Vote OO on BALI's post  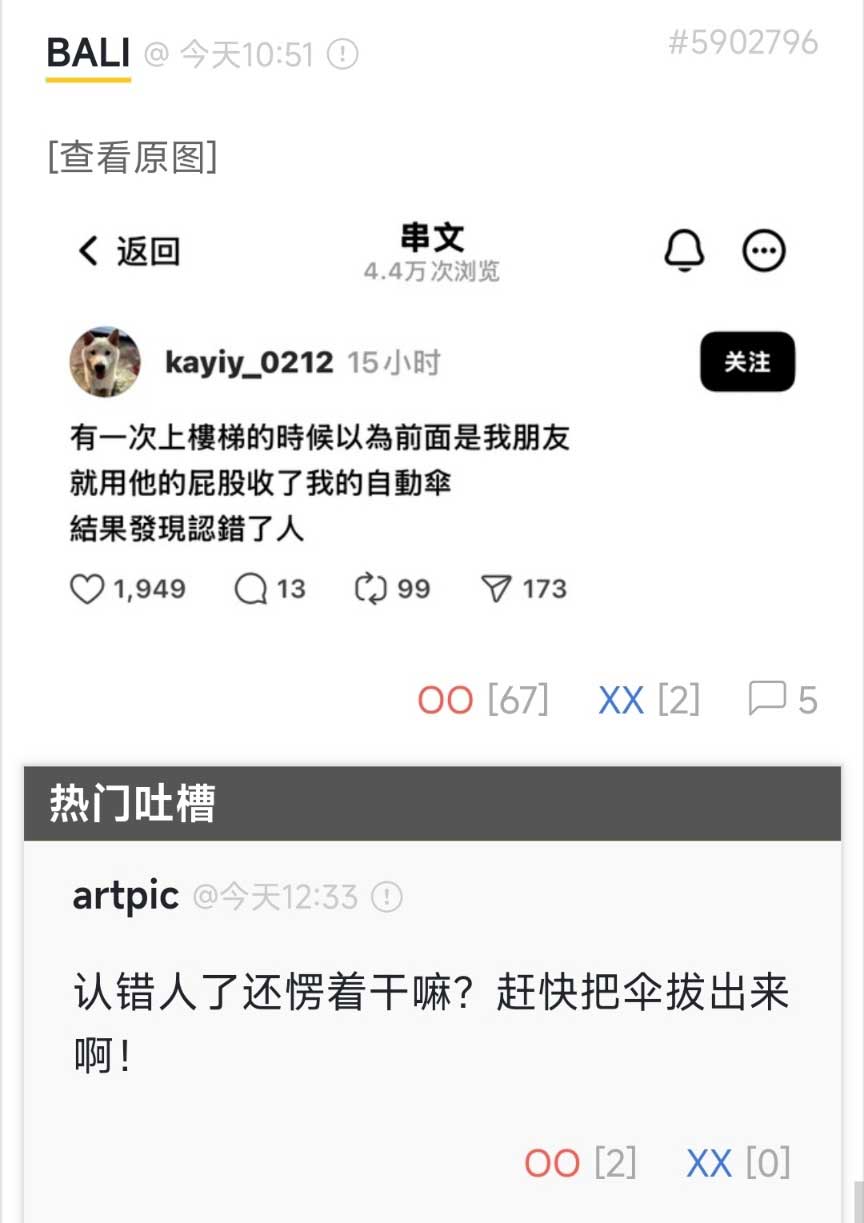(445, 700)
